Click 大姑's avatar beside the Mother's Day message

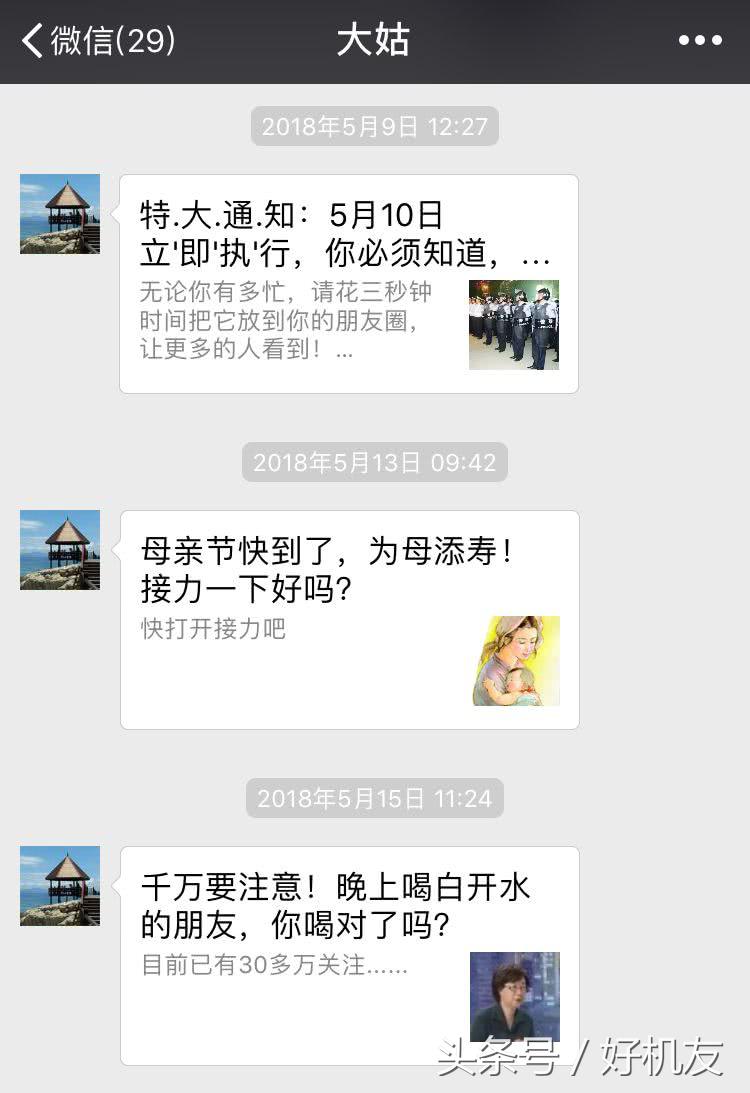pos(58,551)
